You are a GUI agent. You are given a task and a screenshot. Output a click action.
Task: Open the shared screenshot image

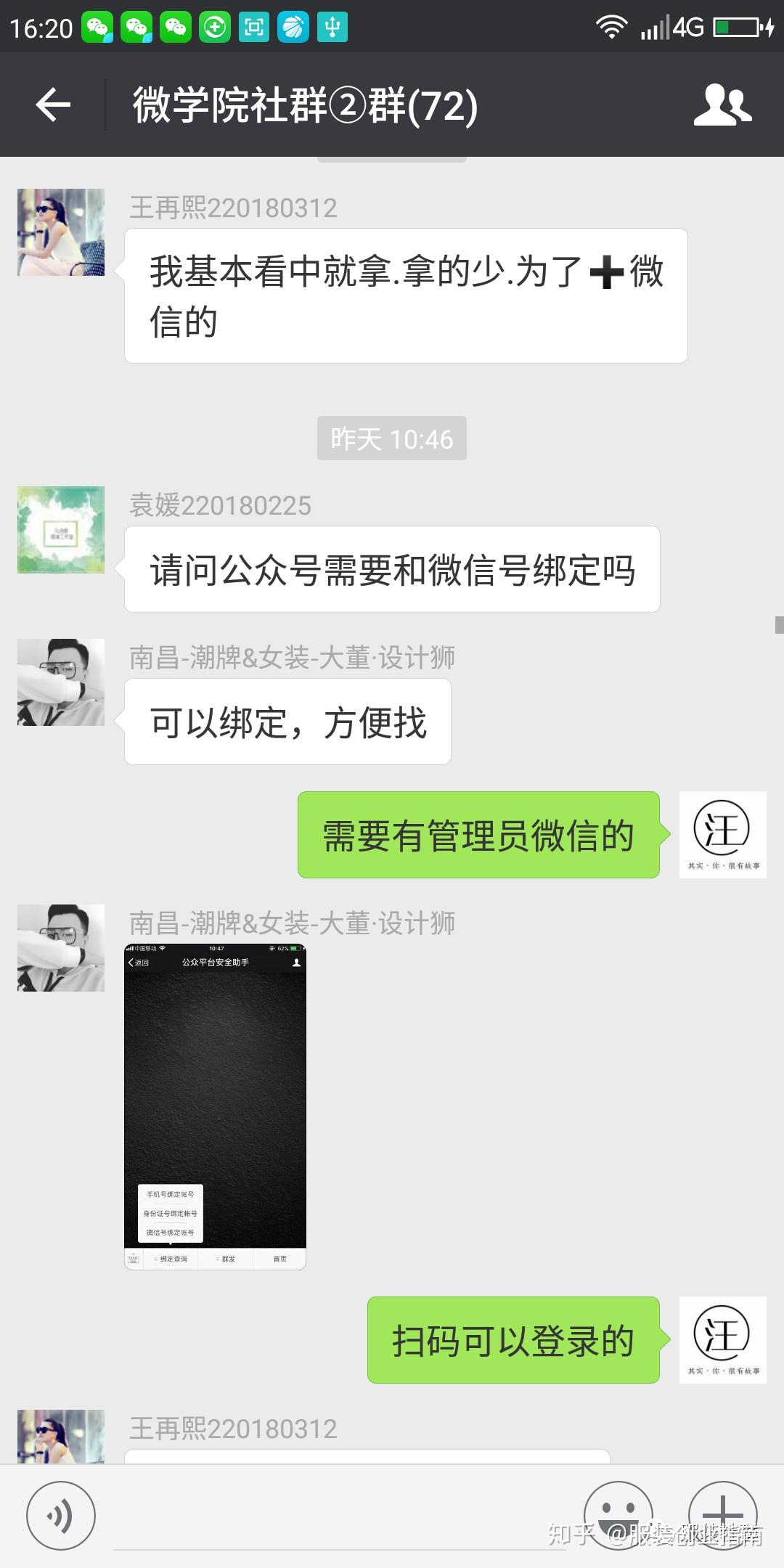click(x=215, y=1106)
